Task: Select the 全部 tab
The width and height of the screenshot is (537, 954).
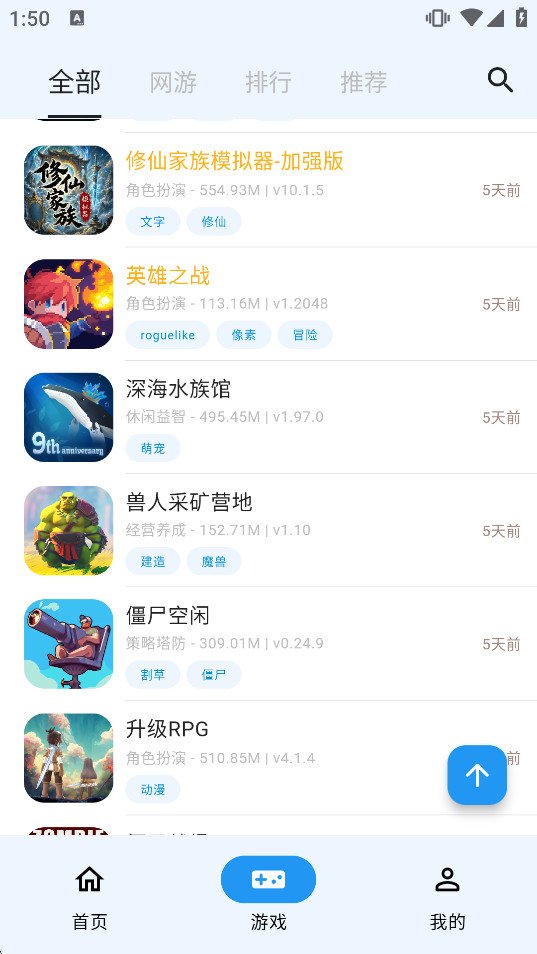Action: point(75,82)
